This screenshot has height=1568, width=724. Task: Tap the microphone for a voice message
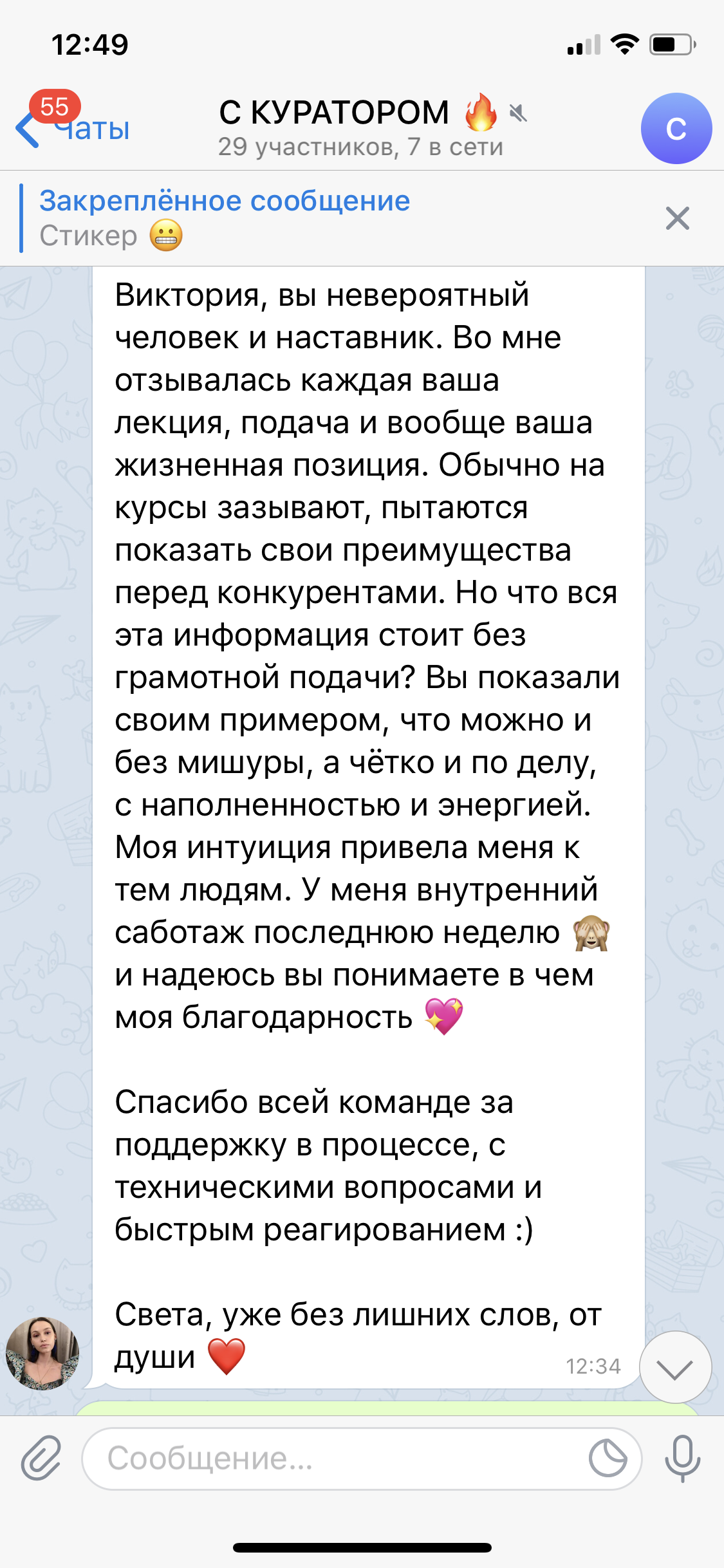[682, 1459]
